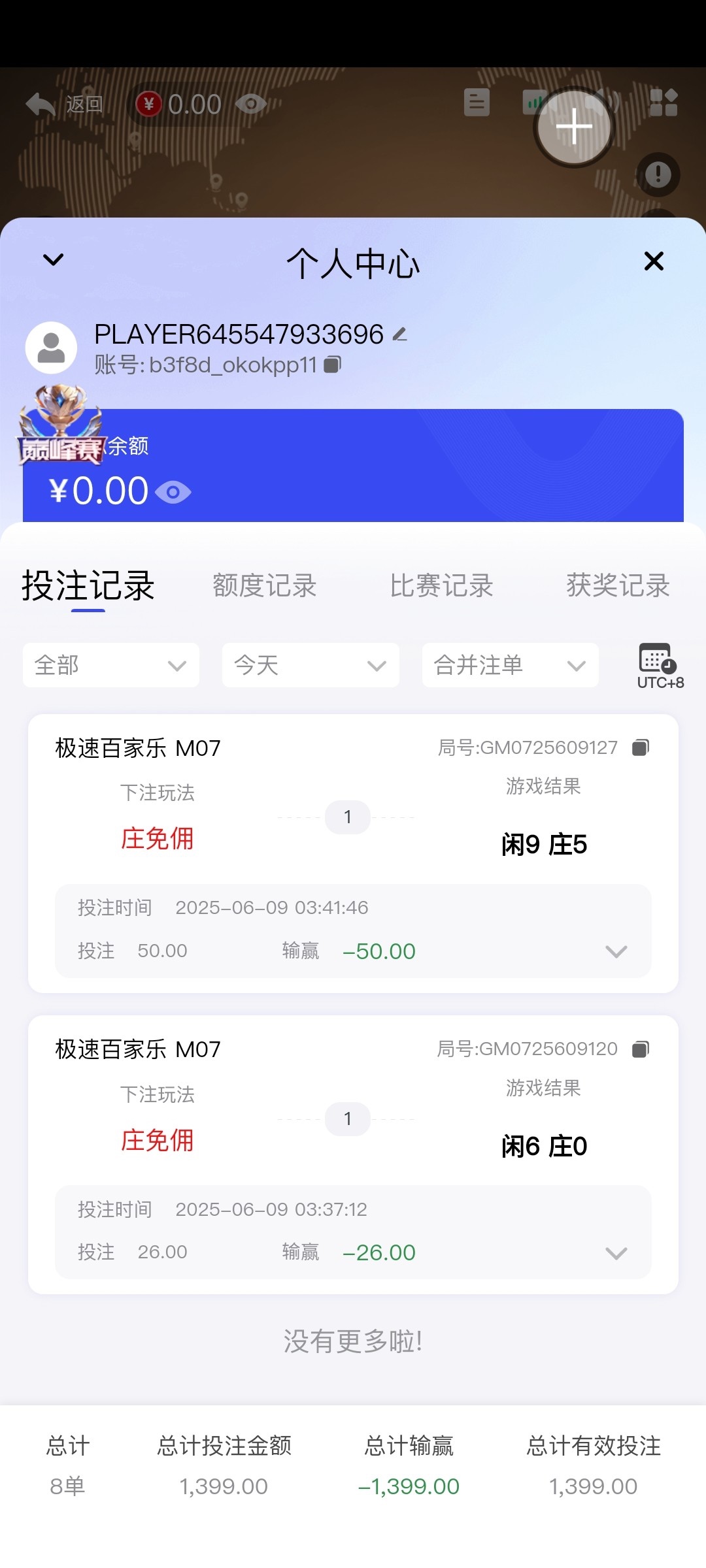Switch to the 额度记录 tab
Viewport: 706px width, 1568px height.
click(264, 586)
